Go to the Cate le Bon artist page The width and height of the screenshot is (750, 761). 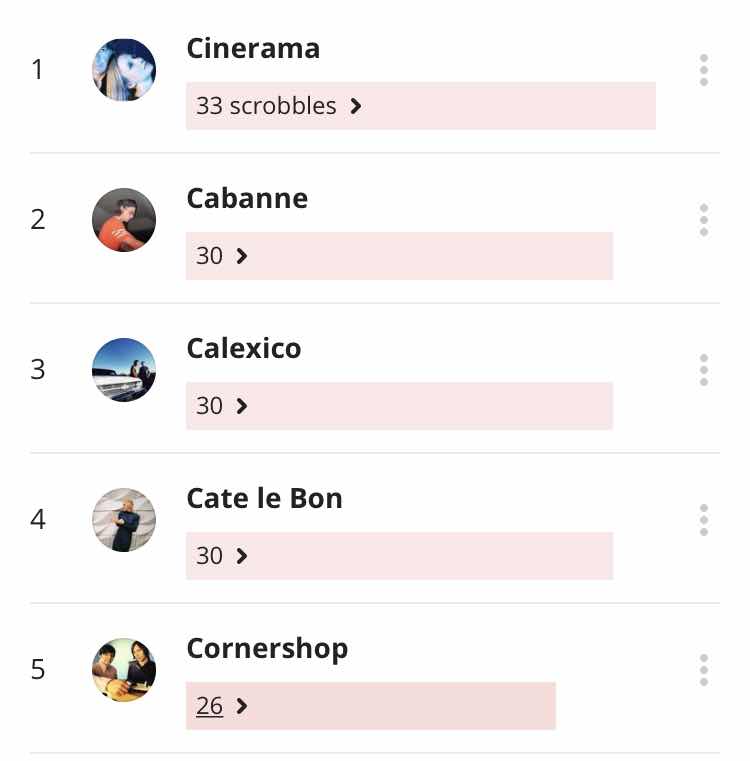(264, 499)
